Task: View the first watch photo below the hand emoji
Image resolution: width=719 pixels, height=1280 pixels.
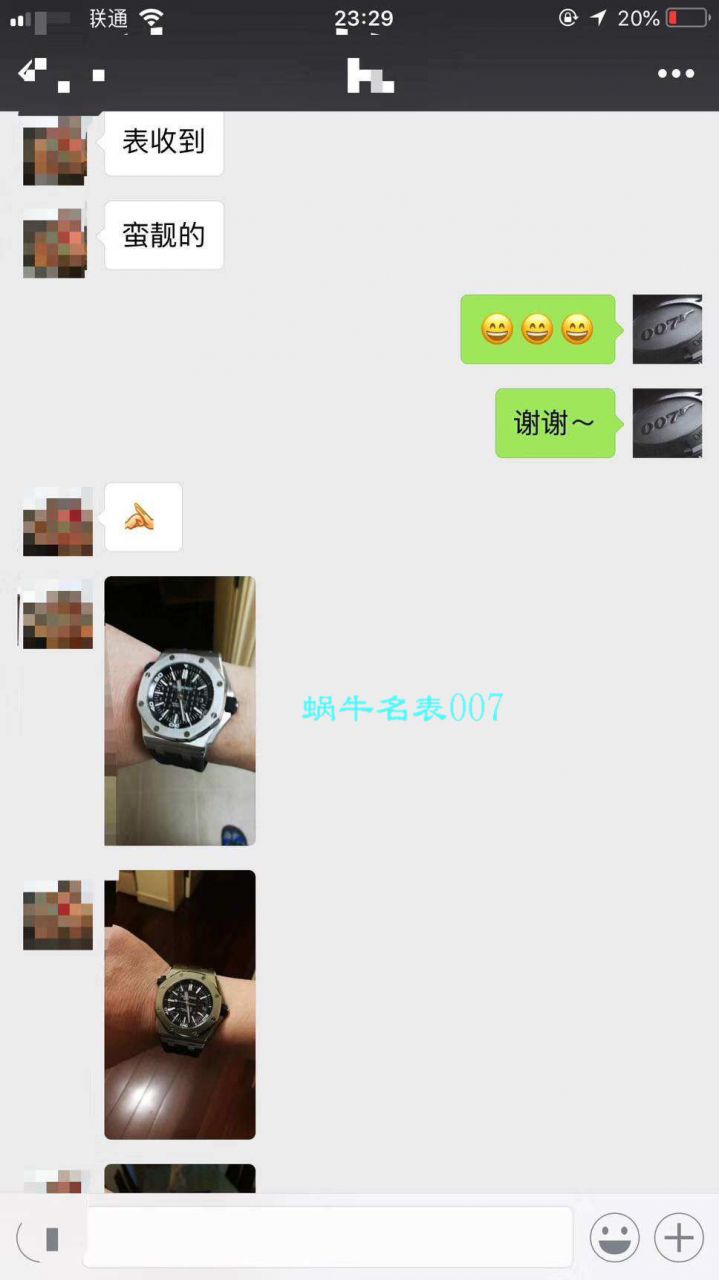Action: click(180, 711)
